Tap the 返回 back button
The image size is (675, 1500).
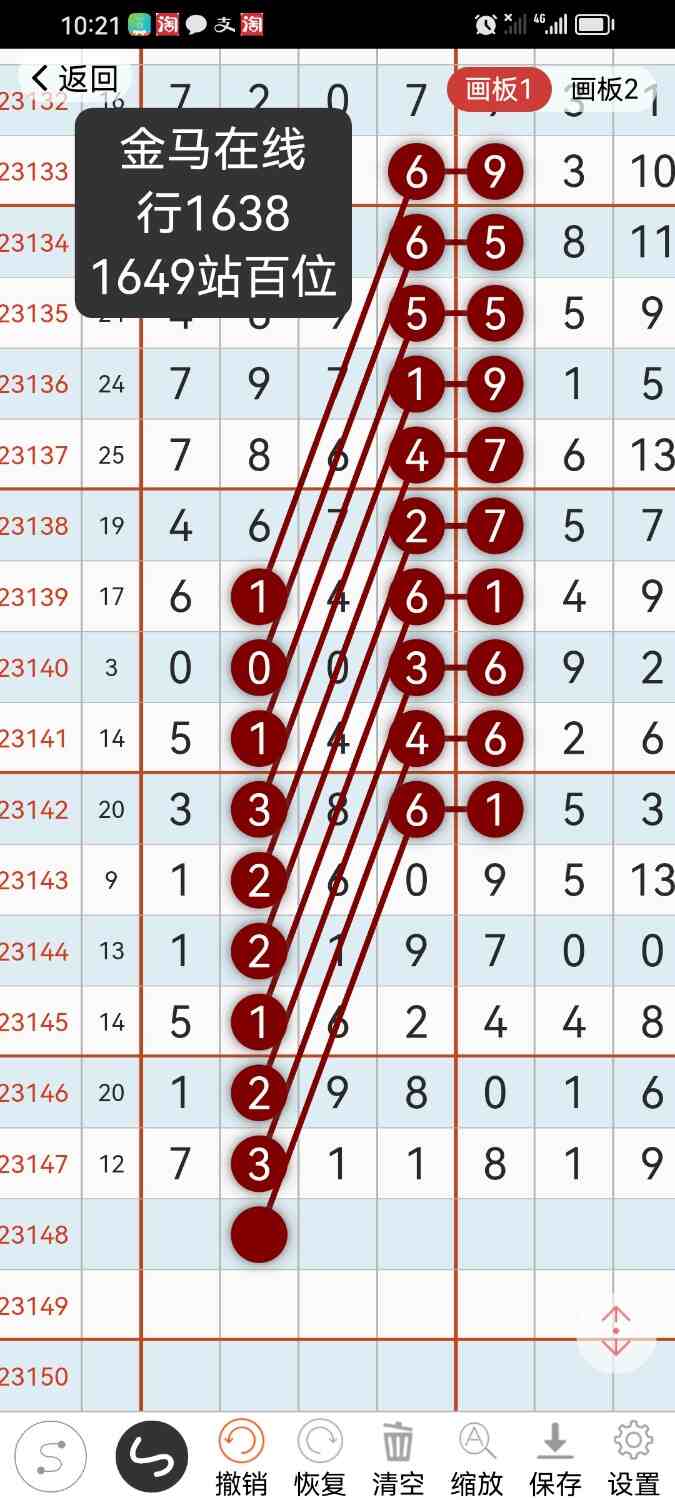tap(74, 78)
